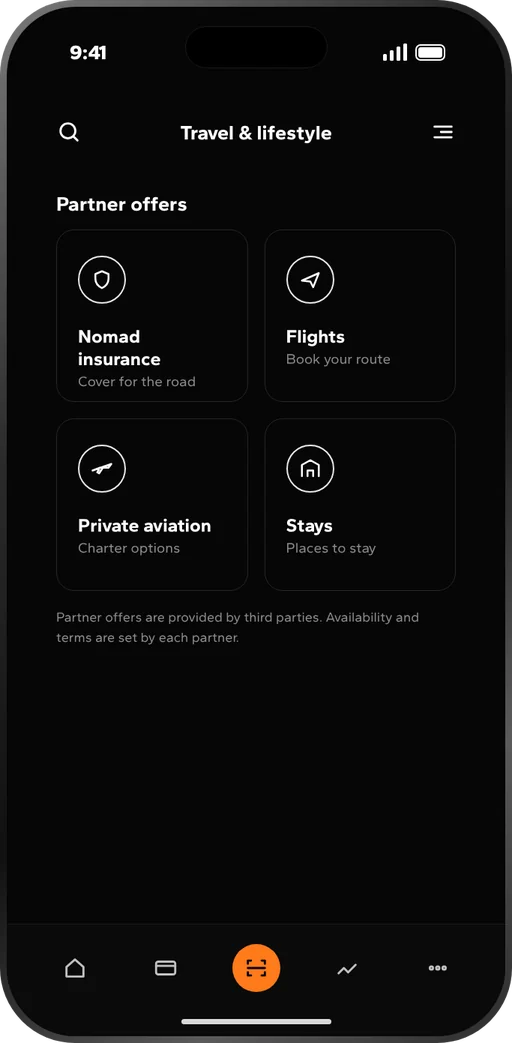Select the Private aviation card
Viewport: 512px width, 1043px height.
coord(152,504)
